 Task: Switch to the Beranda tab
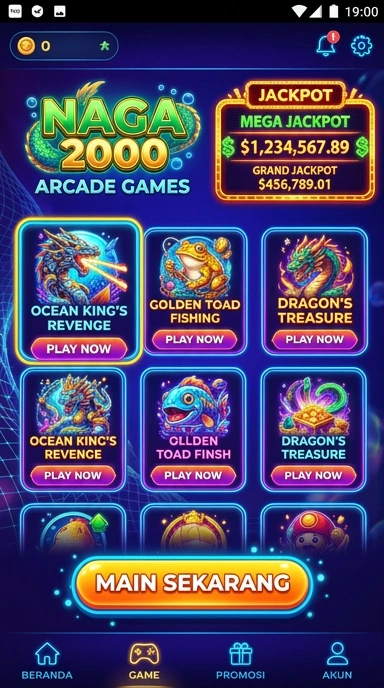[x=47, y=661]
